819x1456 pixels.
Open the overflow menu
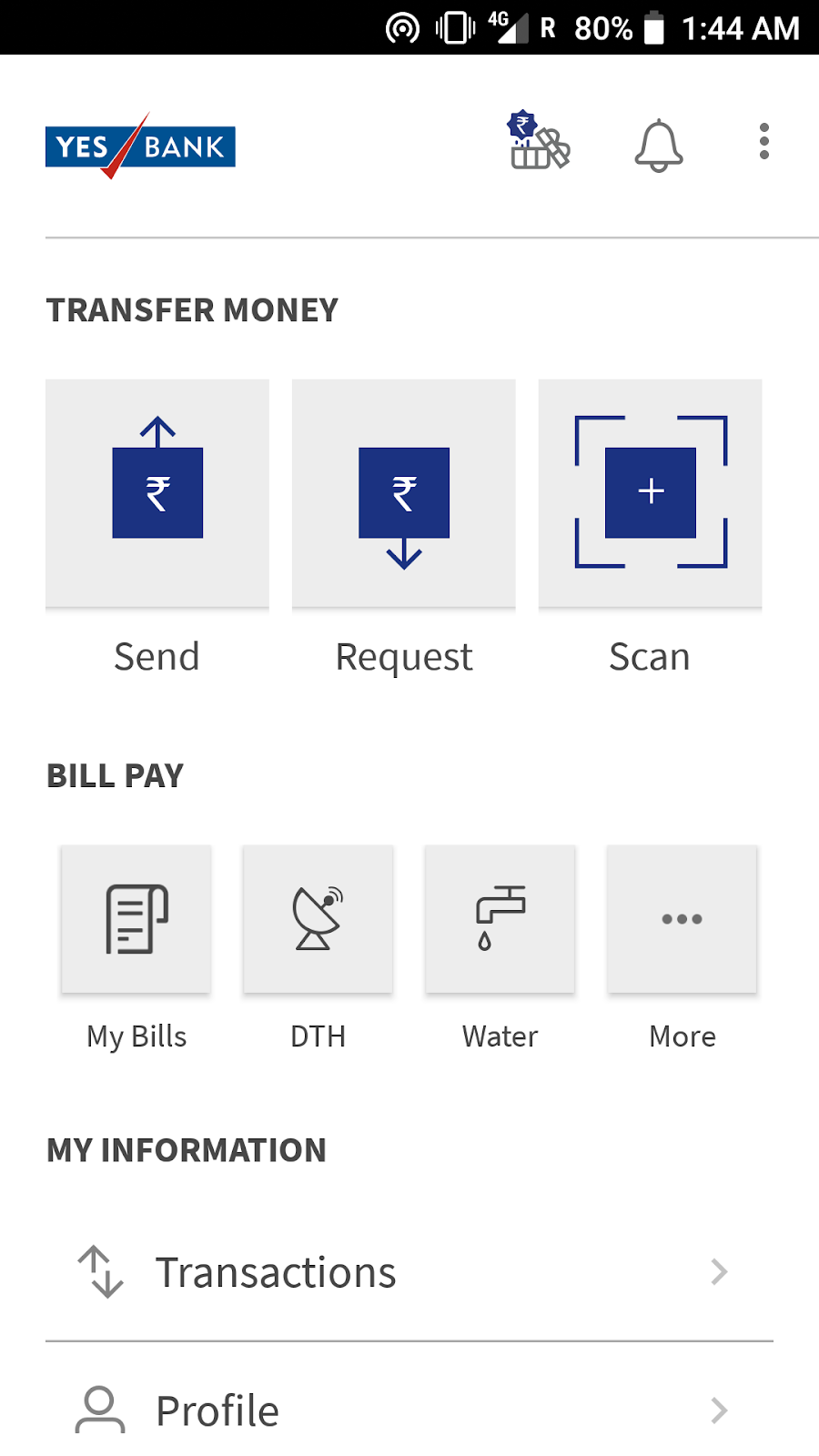(x=764, y=142)
